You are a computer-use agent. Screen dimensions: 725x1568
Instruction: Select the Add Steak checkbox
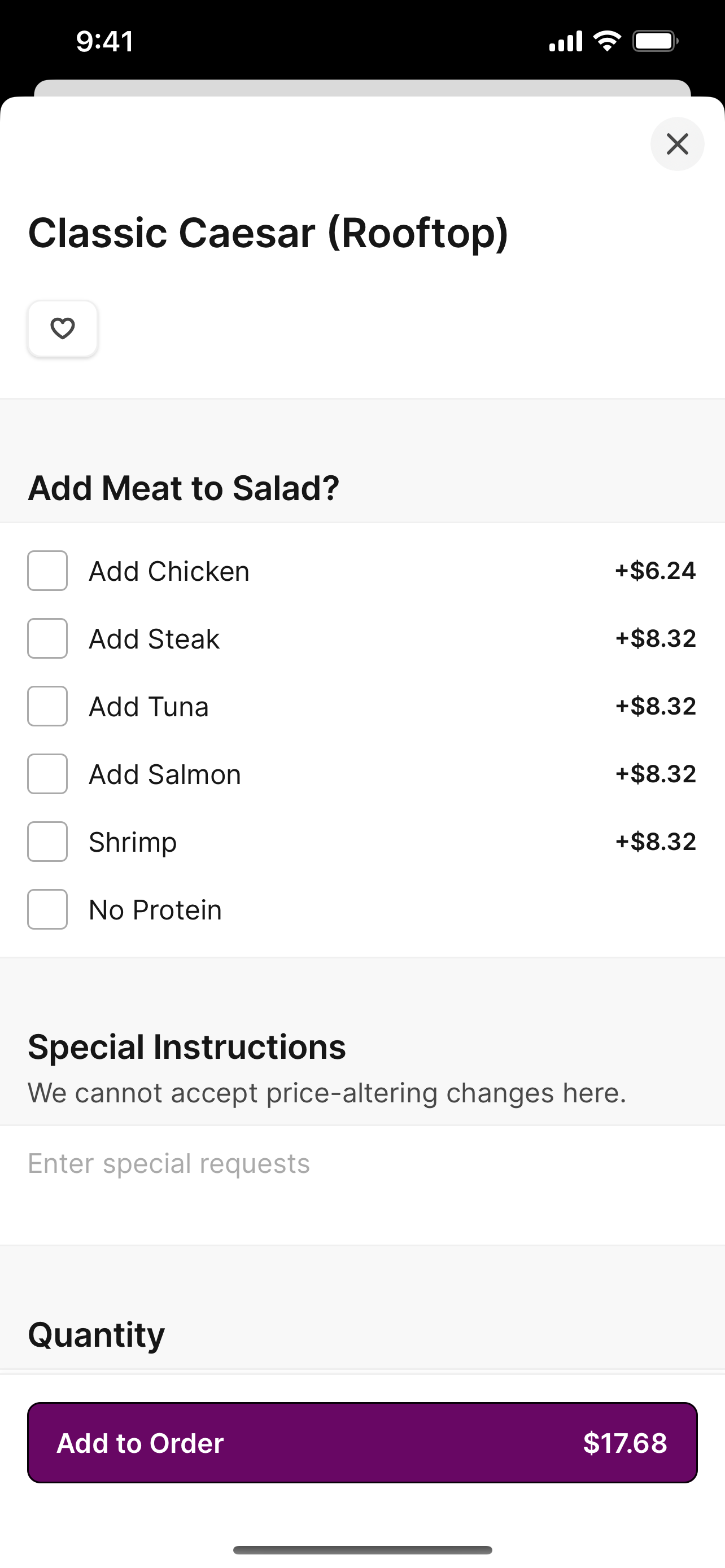(47, 638)
